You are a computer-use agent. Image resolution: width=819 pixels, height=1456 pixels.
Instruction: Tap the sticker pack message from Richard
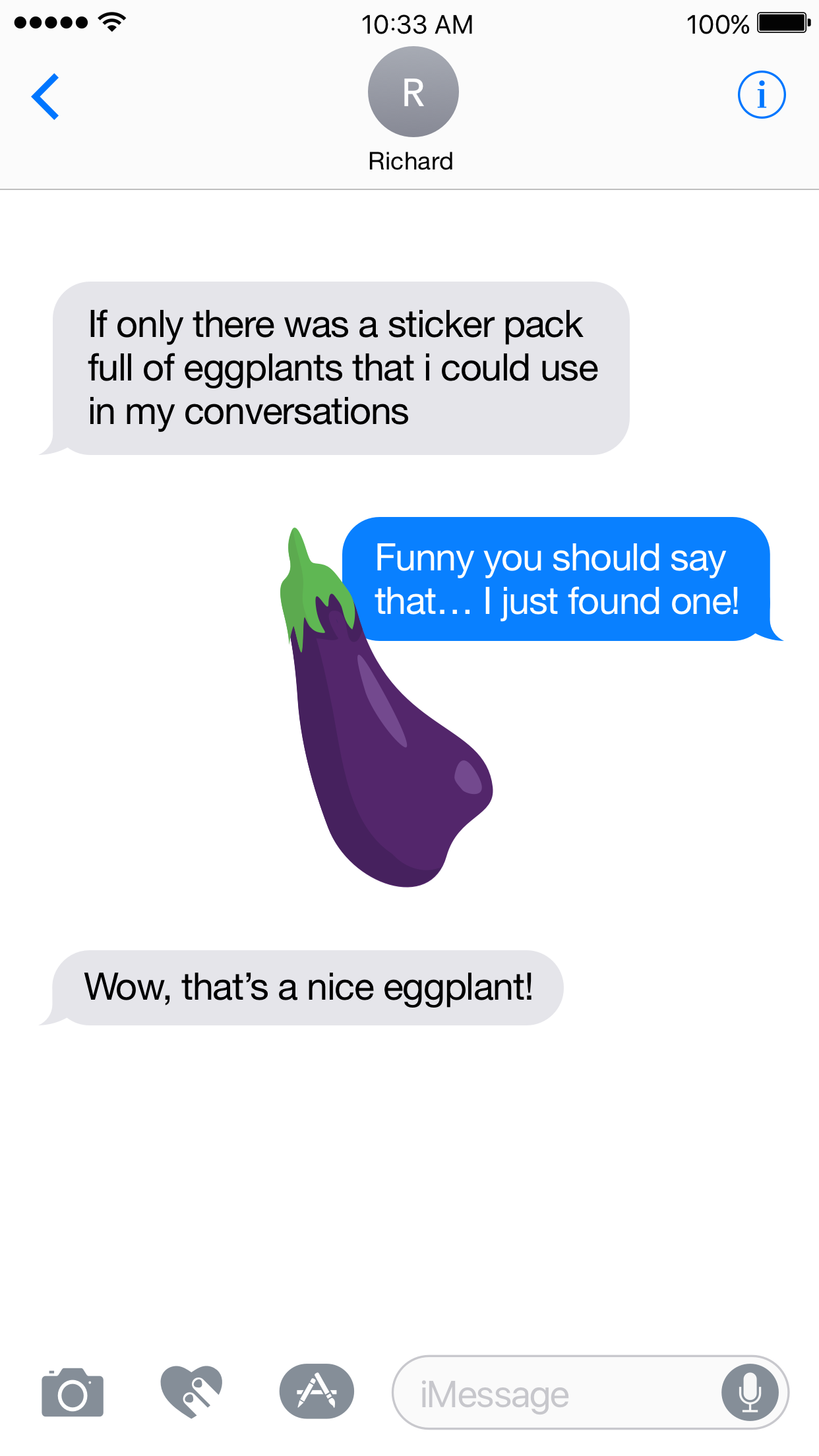coord(343,367)
